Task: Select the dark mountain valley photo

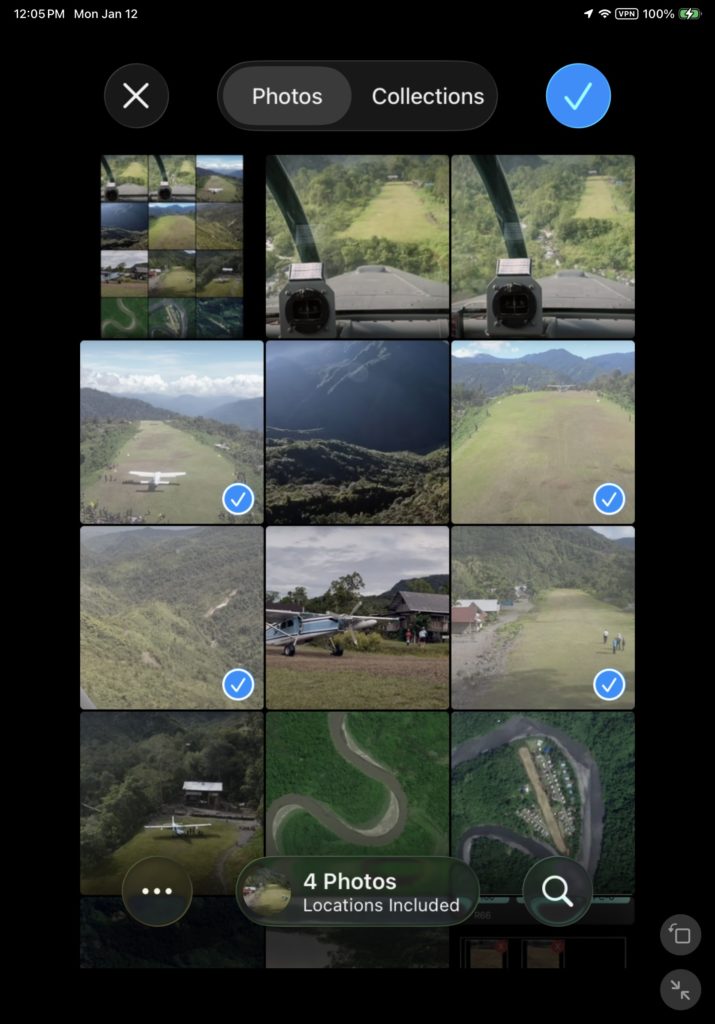Action: pos(357,432)
